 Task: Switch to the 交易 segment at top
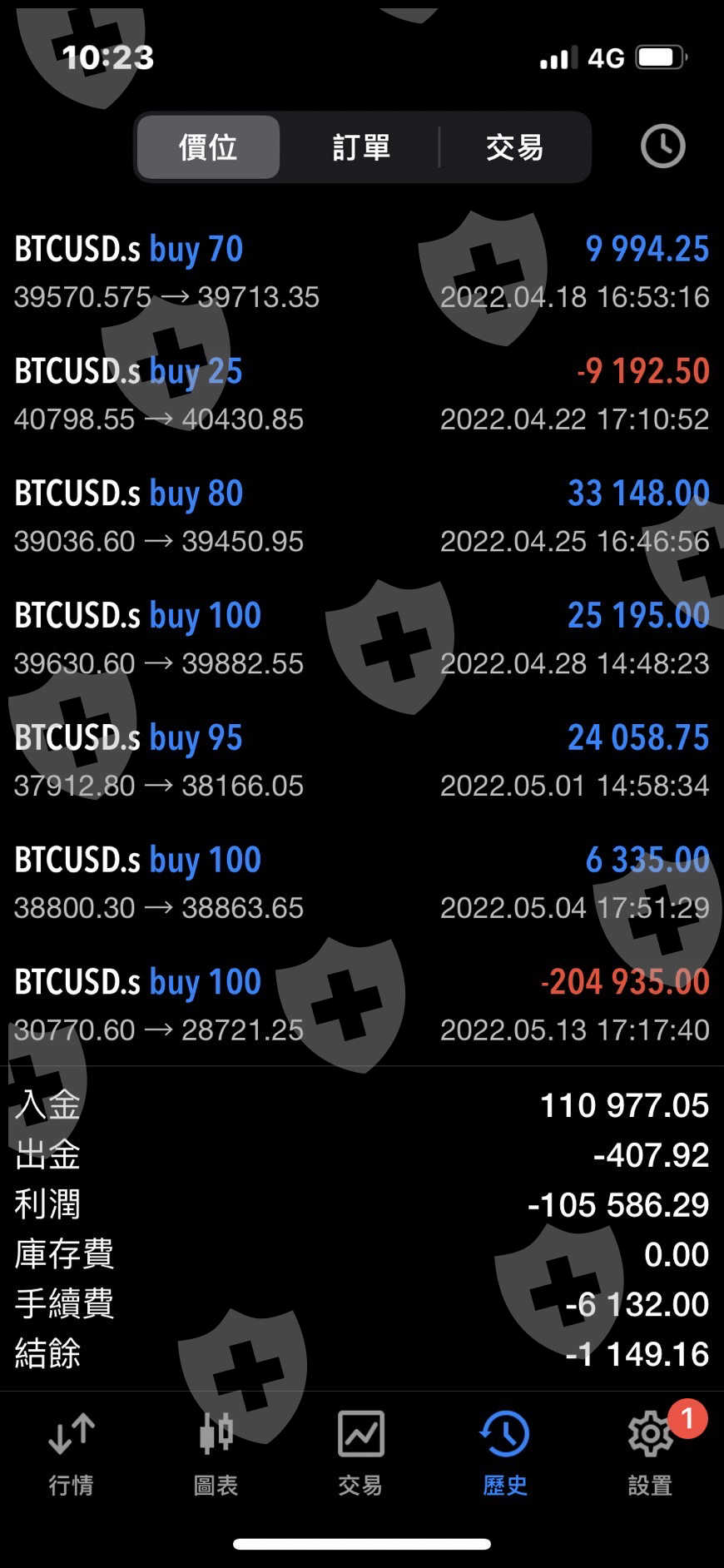coord(514,147)
